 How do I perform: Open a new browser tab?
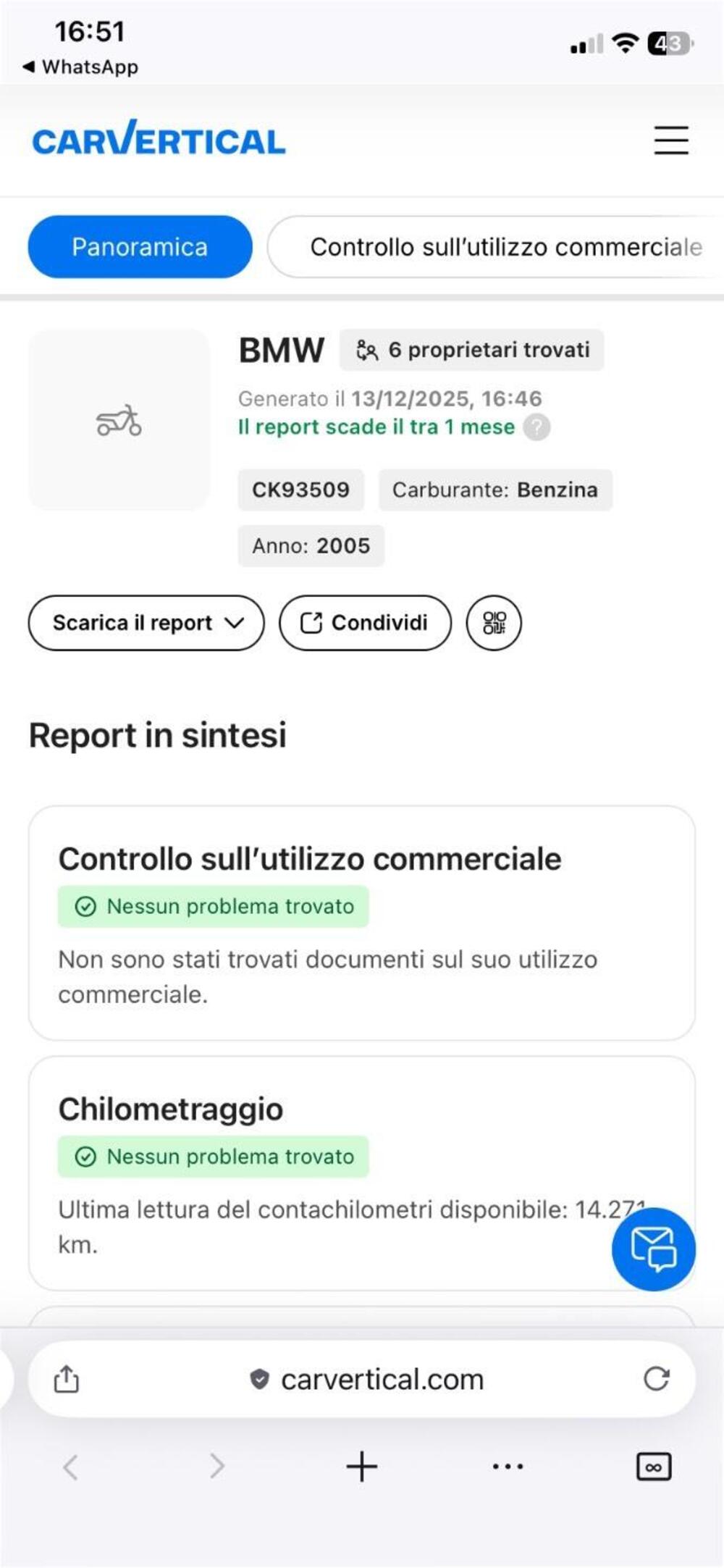[x=362, y=1467]
